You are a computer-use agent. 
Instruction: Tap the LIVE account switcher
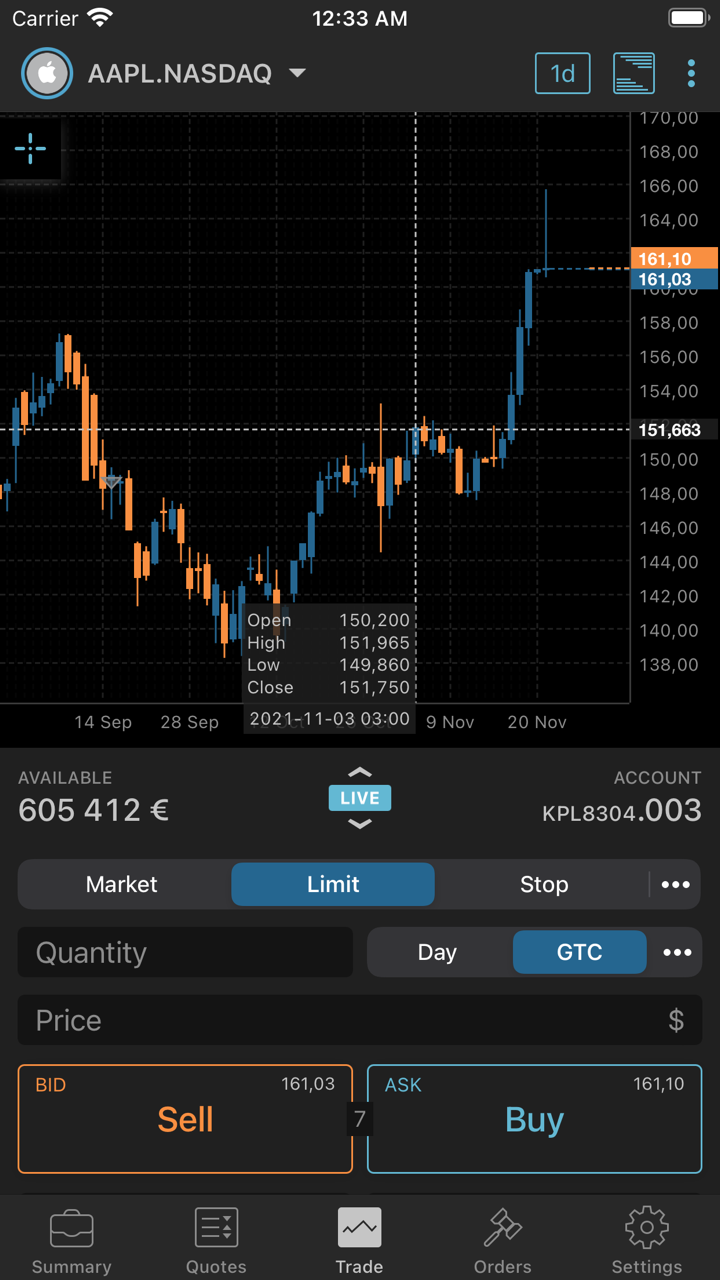(360, 798)
